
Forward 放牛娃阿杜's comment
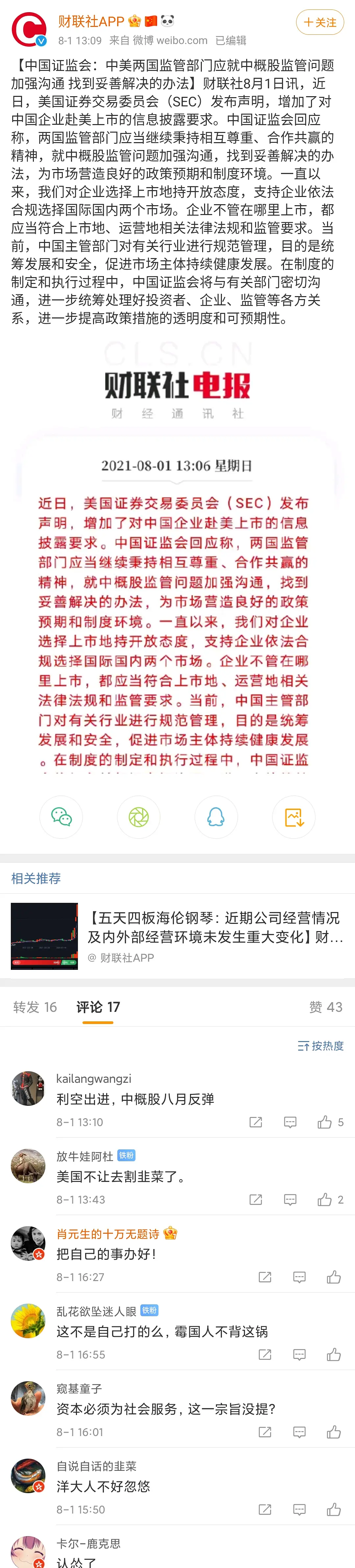pyautogui.click(x=256, y=1200)
